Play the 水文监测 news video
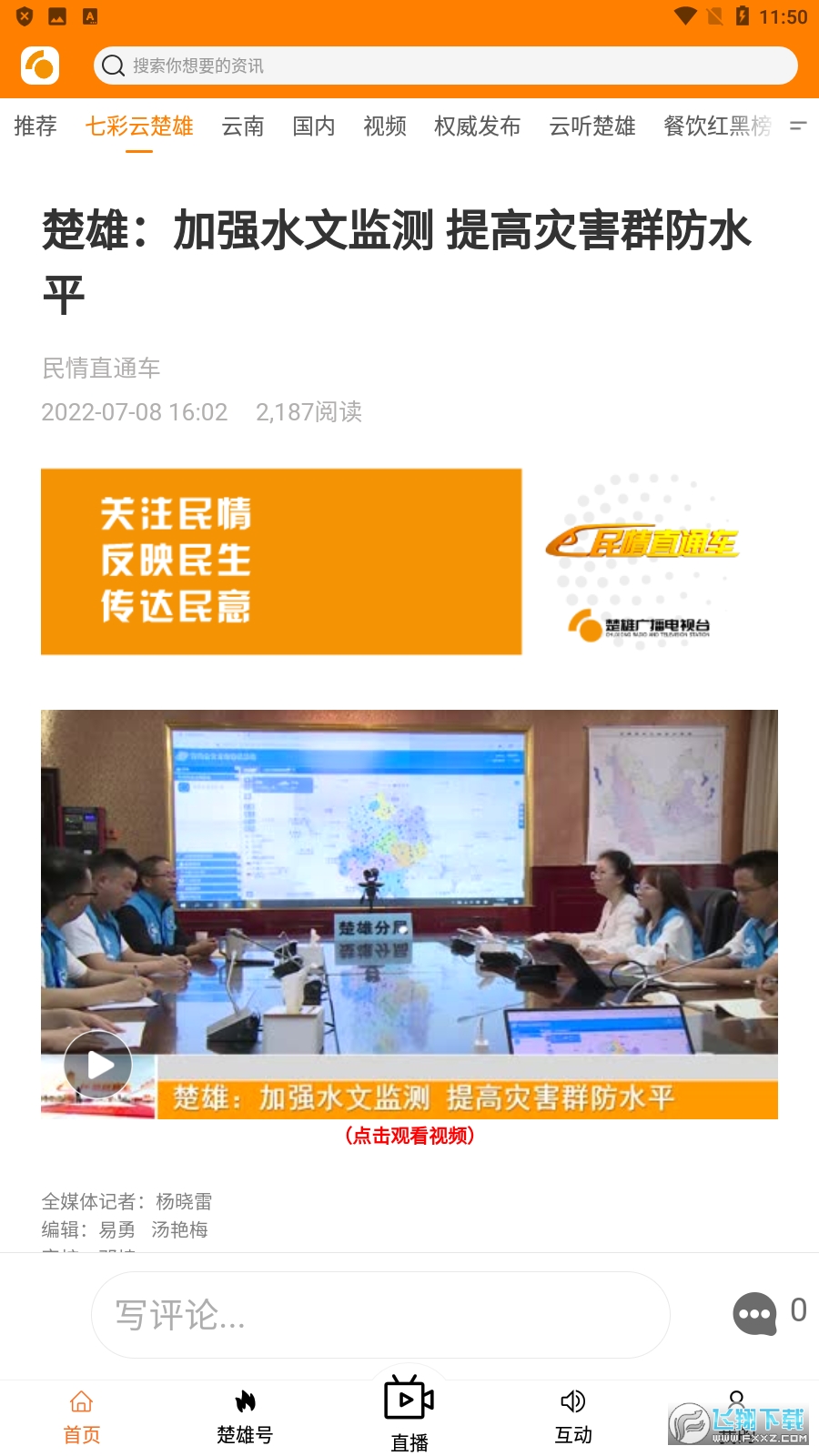 point(98,1064)
